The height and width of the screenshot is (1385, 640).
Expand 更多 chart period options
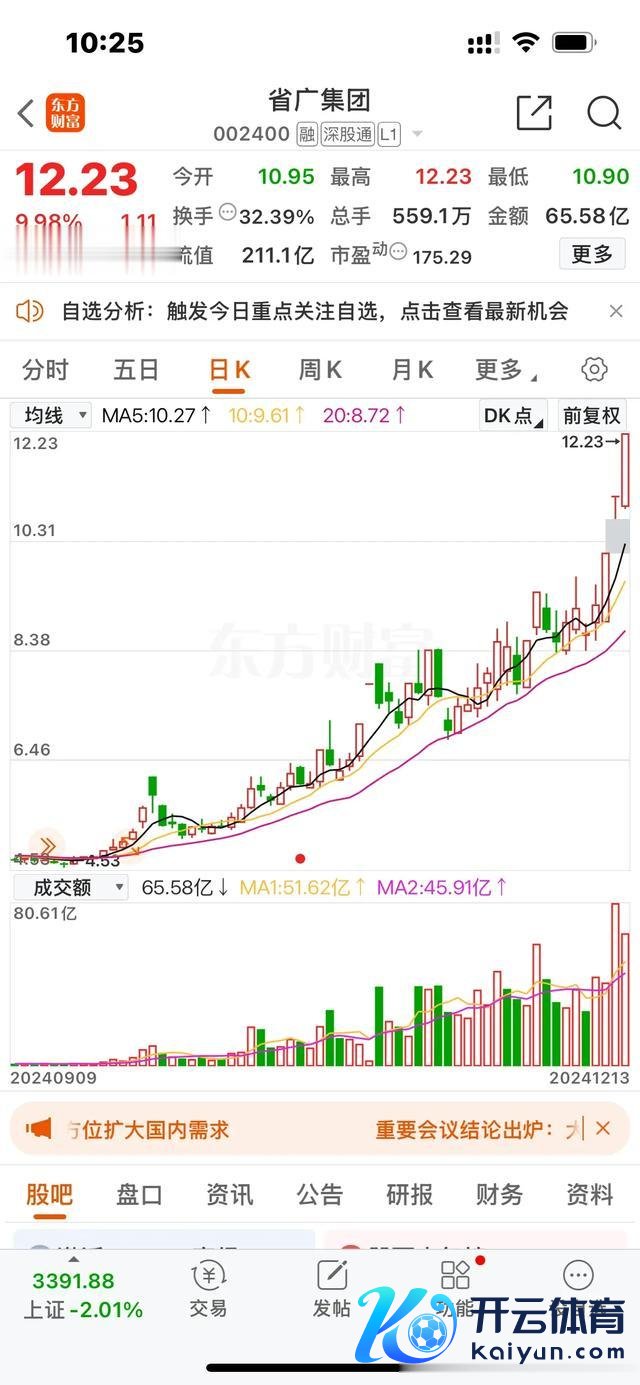pyautogui.click(x=504, y=370)
